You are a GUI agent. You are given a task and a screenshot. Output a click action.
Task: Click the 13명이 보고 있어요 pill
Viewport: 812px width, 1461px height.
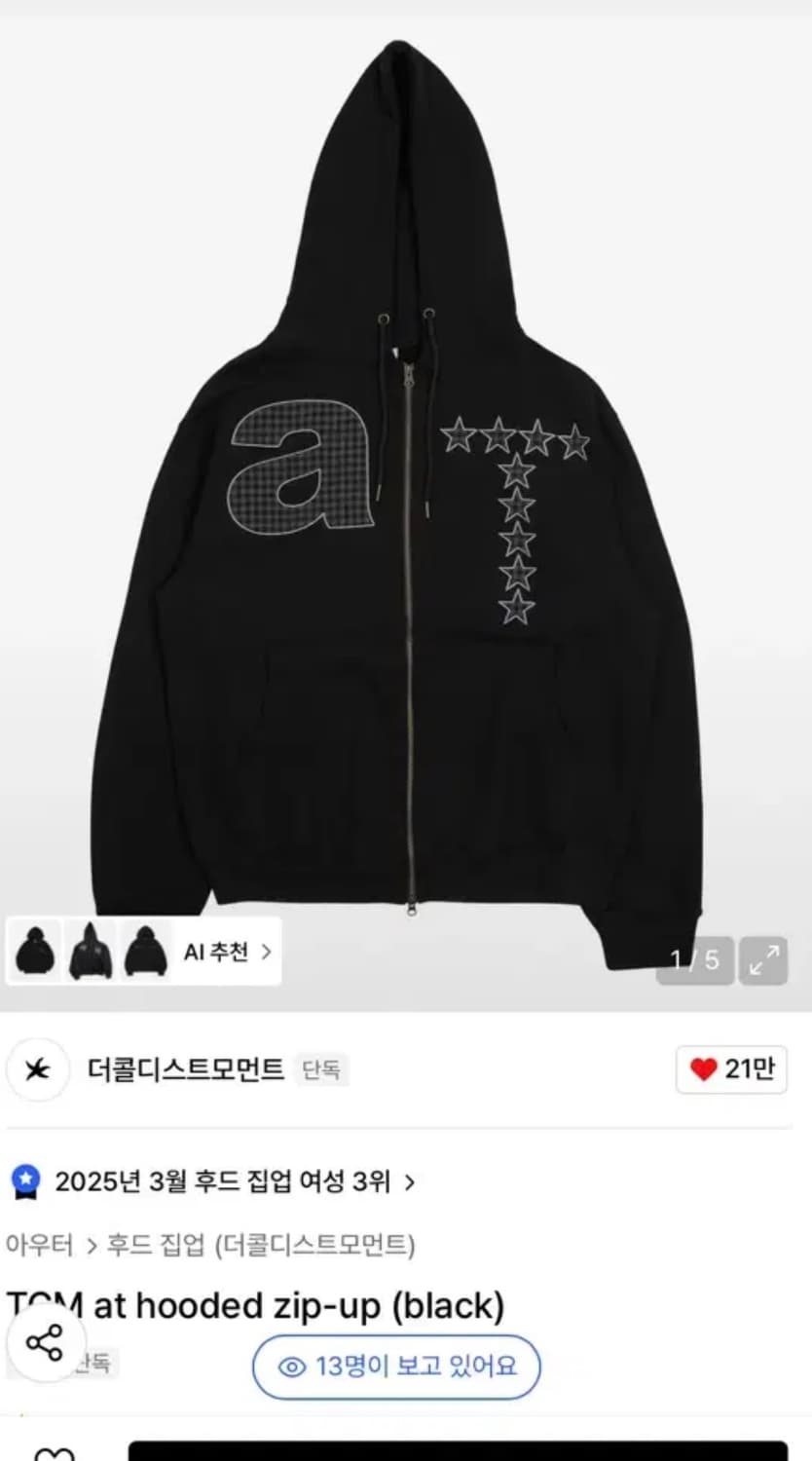point(394,1367)
